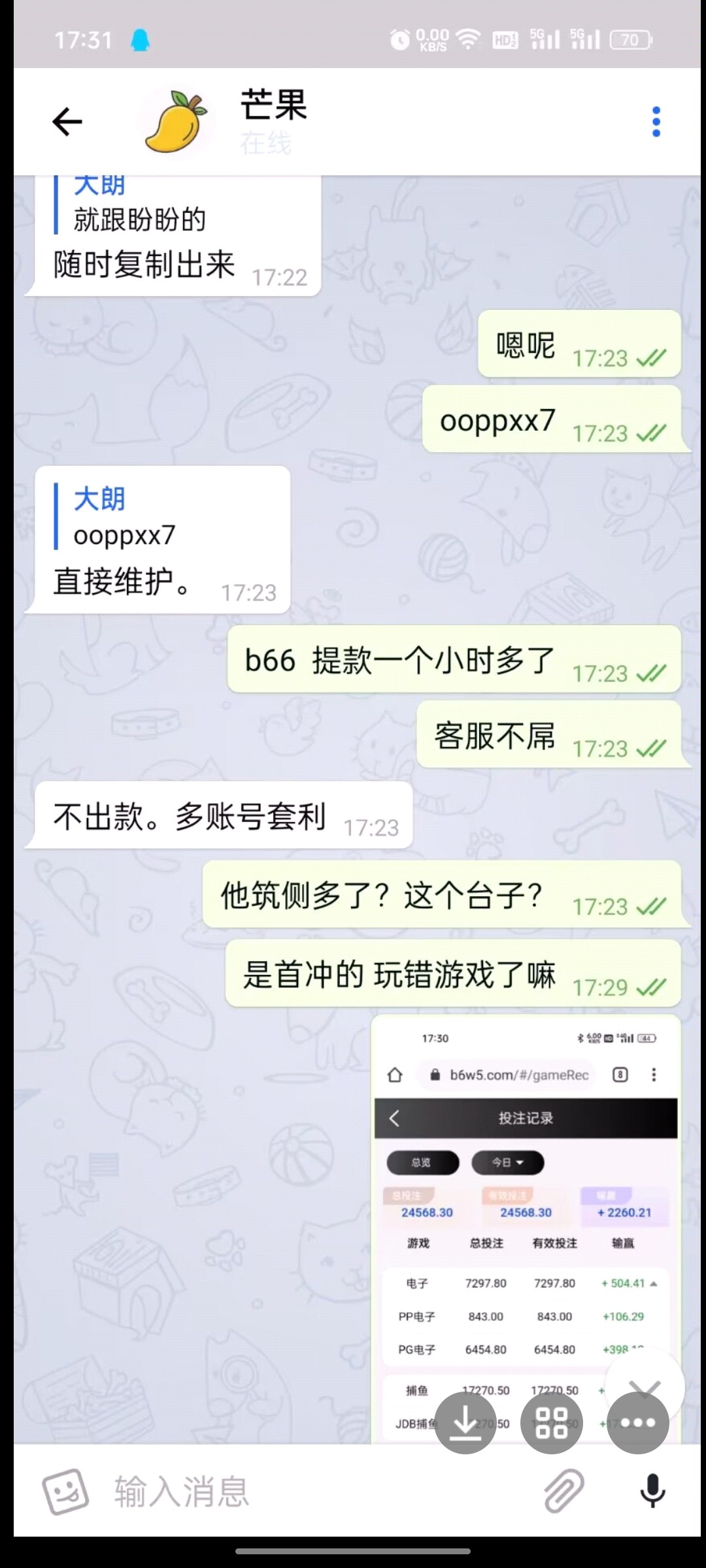This screenshot has width=706, height=1568.
Task: Open the sticker and emoji panel
Action: 65,1492
